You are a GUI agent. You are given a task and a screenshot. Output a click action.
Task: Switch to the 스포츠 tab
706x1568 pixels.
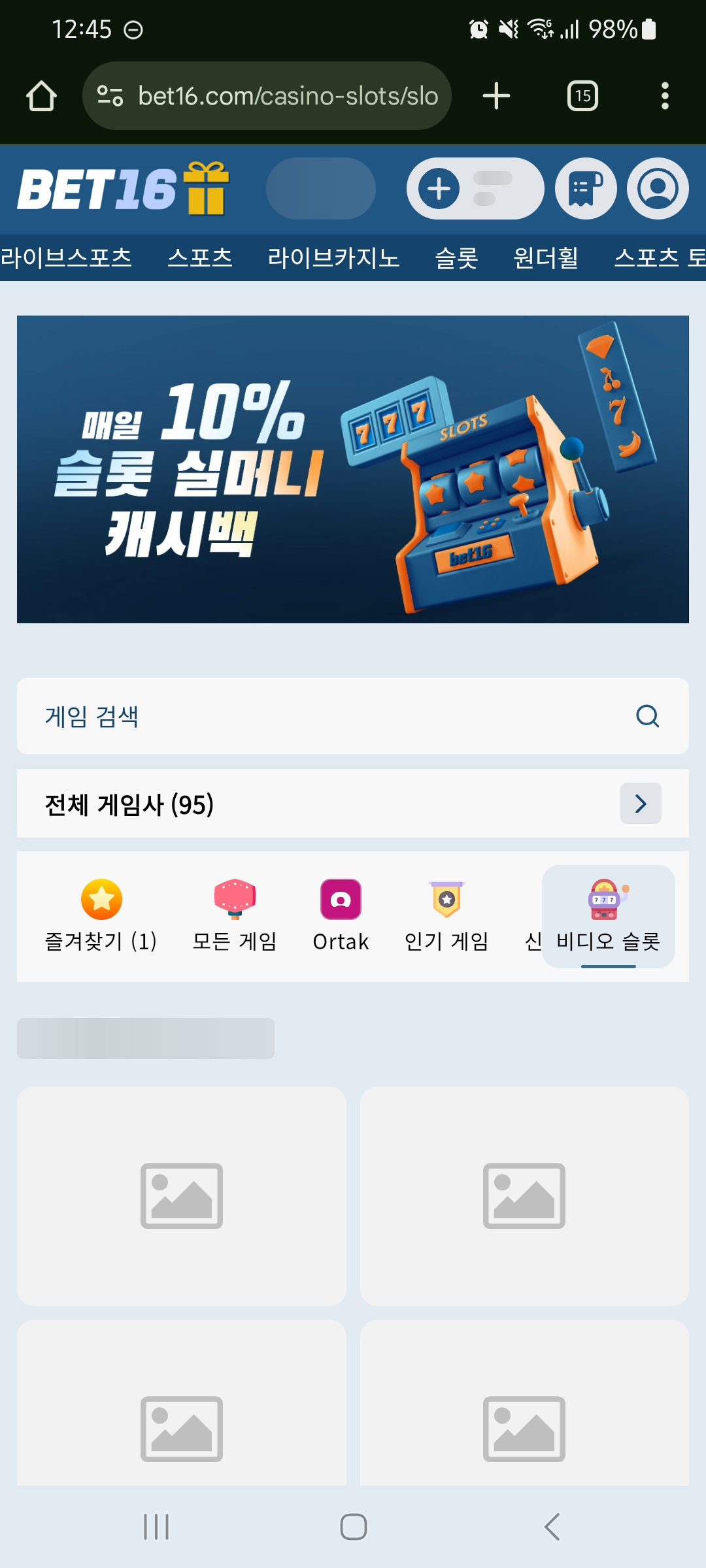click(x=200, y=258)
